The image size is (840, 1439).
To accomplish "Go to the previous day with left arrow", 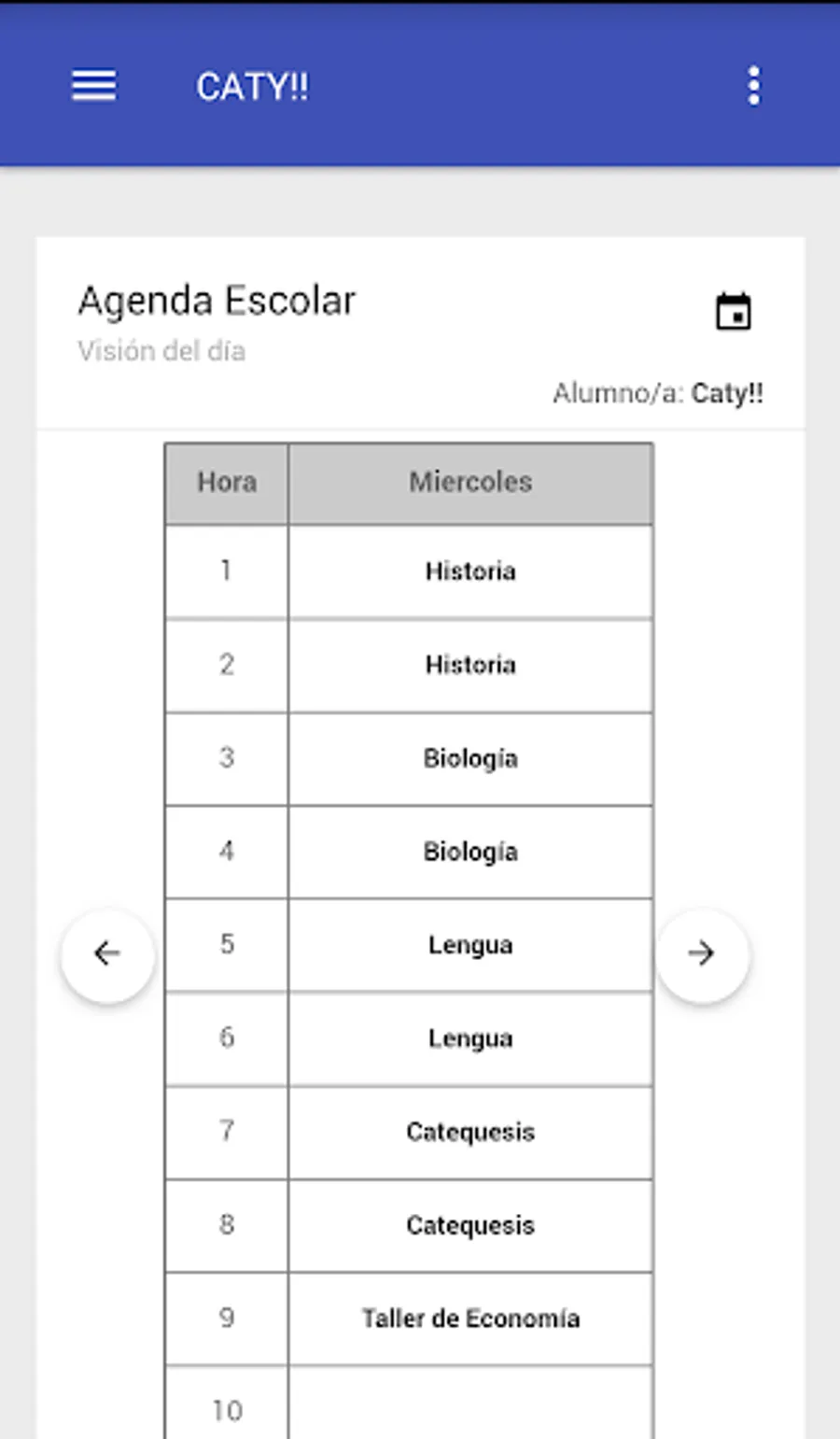I will [107, 953].
